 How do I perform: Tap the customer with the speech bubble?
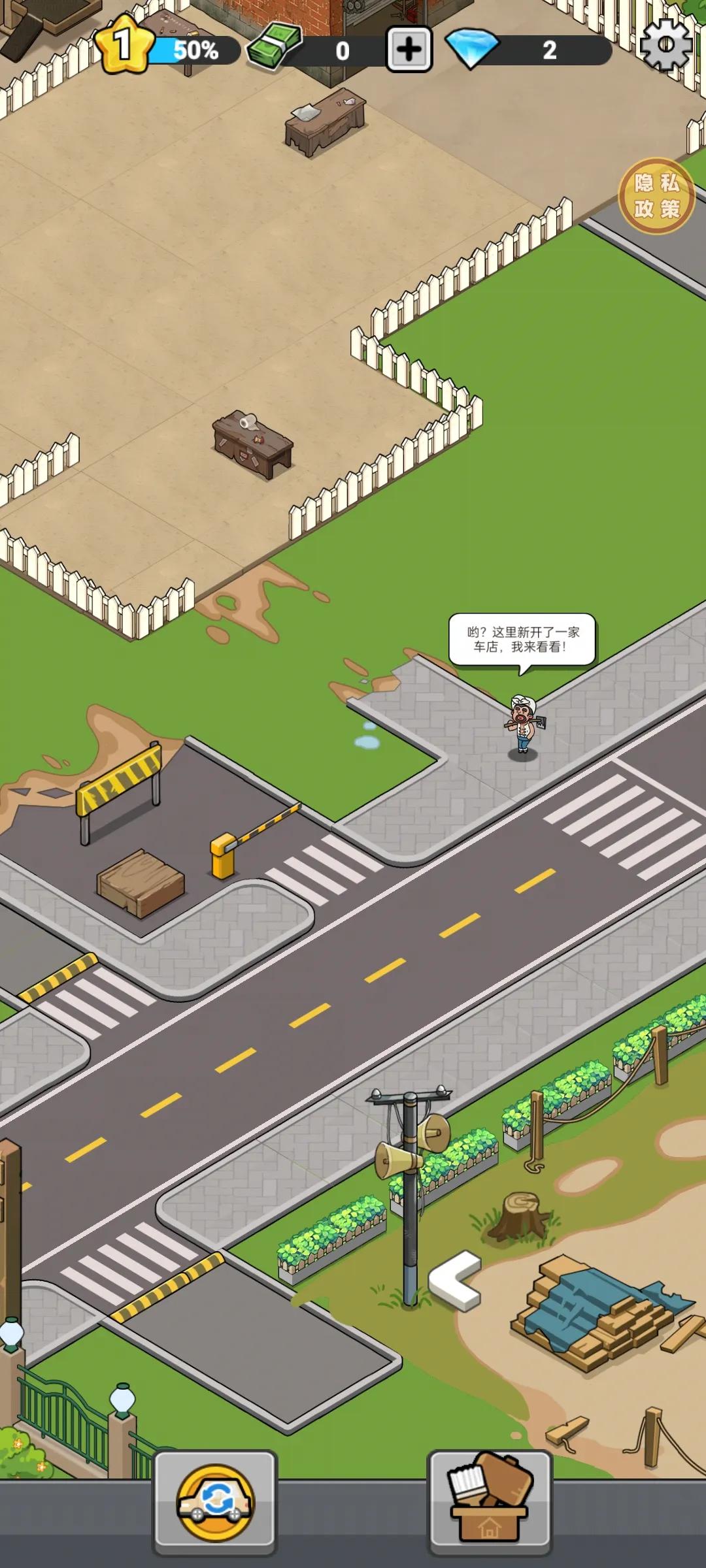523,727
